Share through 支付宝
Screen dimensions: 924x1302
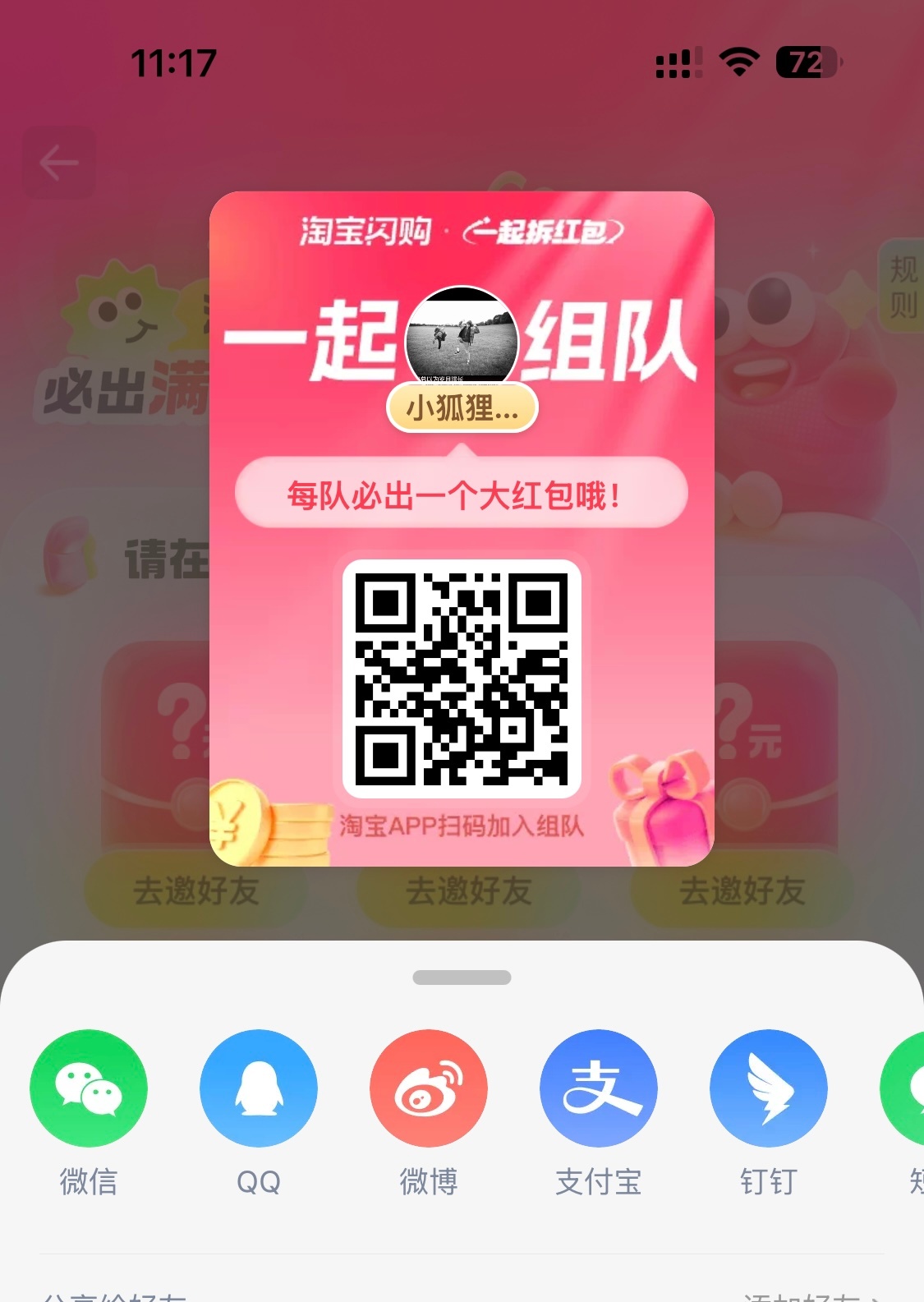pyautogui.click(x=599, y=1088)
